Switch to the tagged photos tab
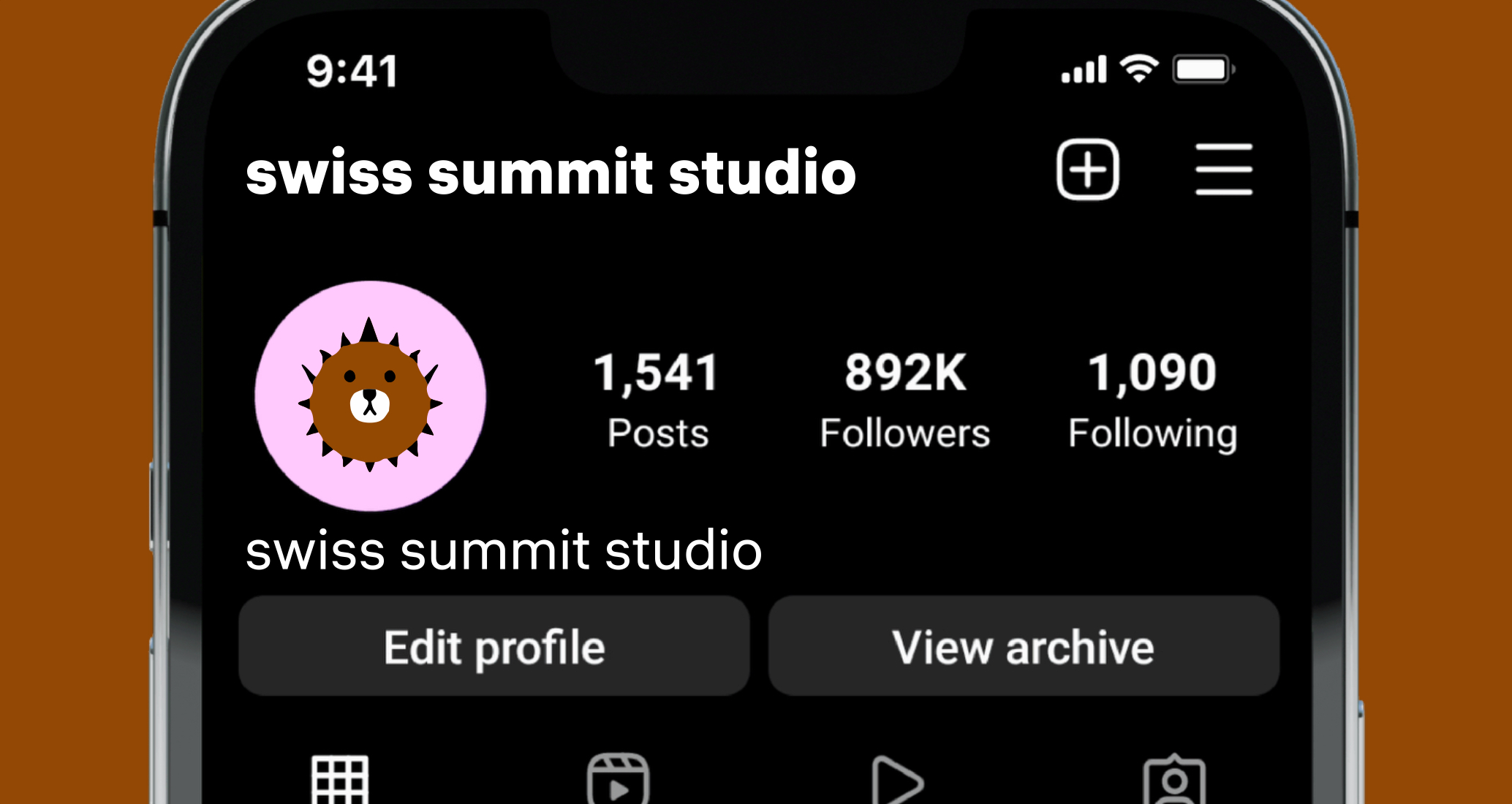 [1174, 781]
